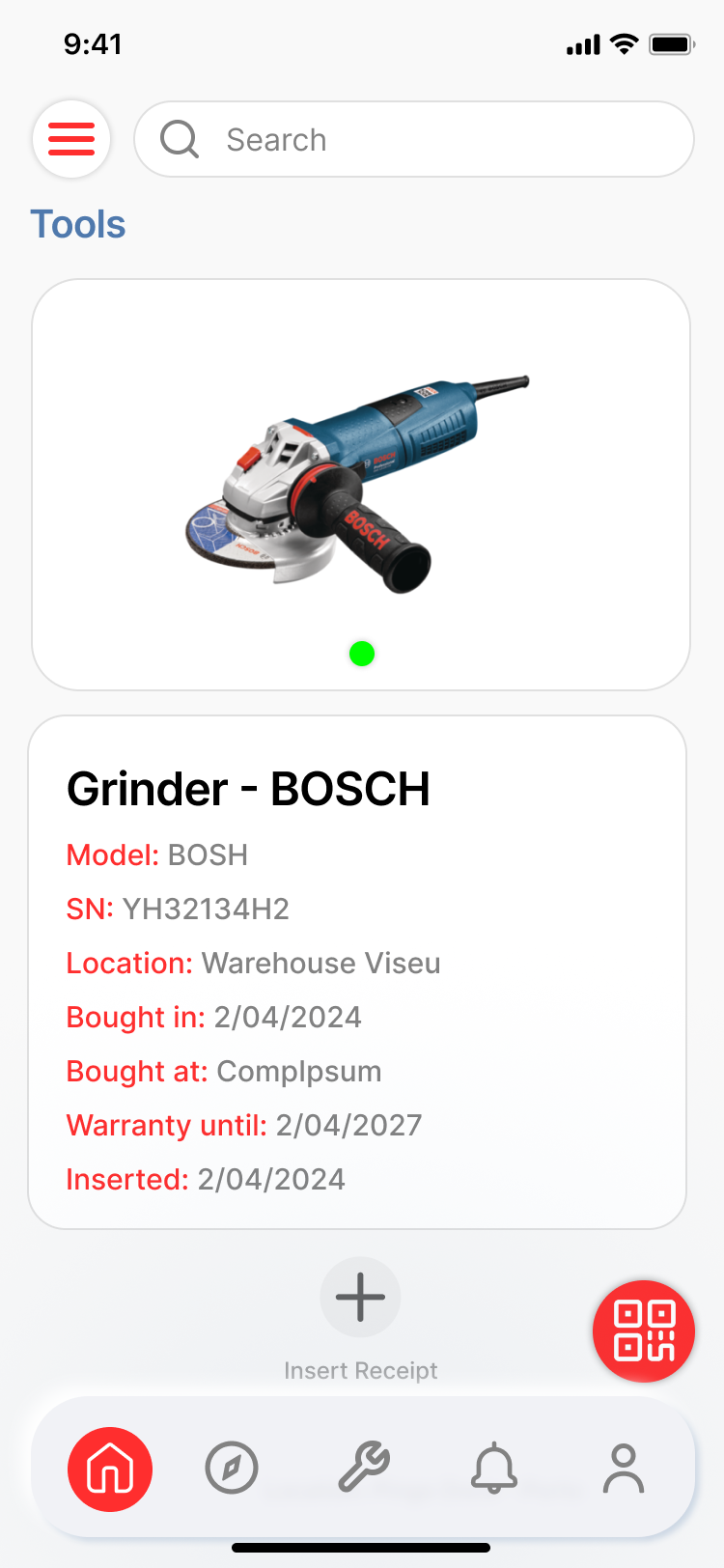The height and width of the screenshot is (1568, 724).
Task: Switch to the compass Explore tab
Action: click(232, 1469)
